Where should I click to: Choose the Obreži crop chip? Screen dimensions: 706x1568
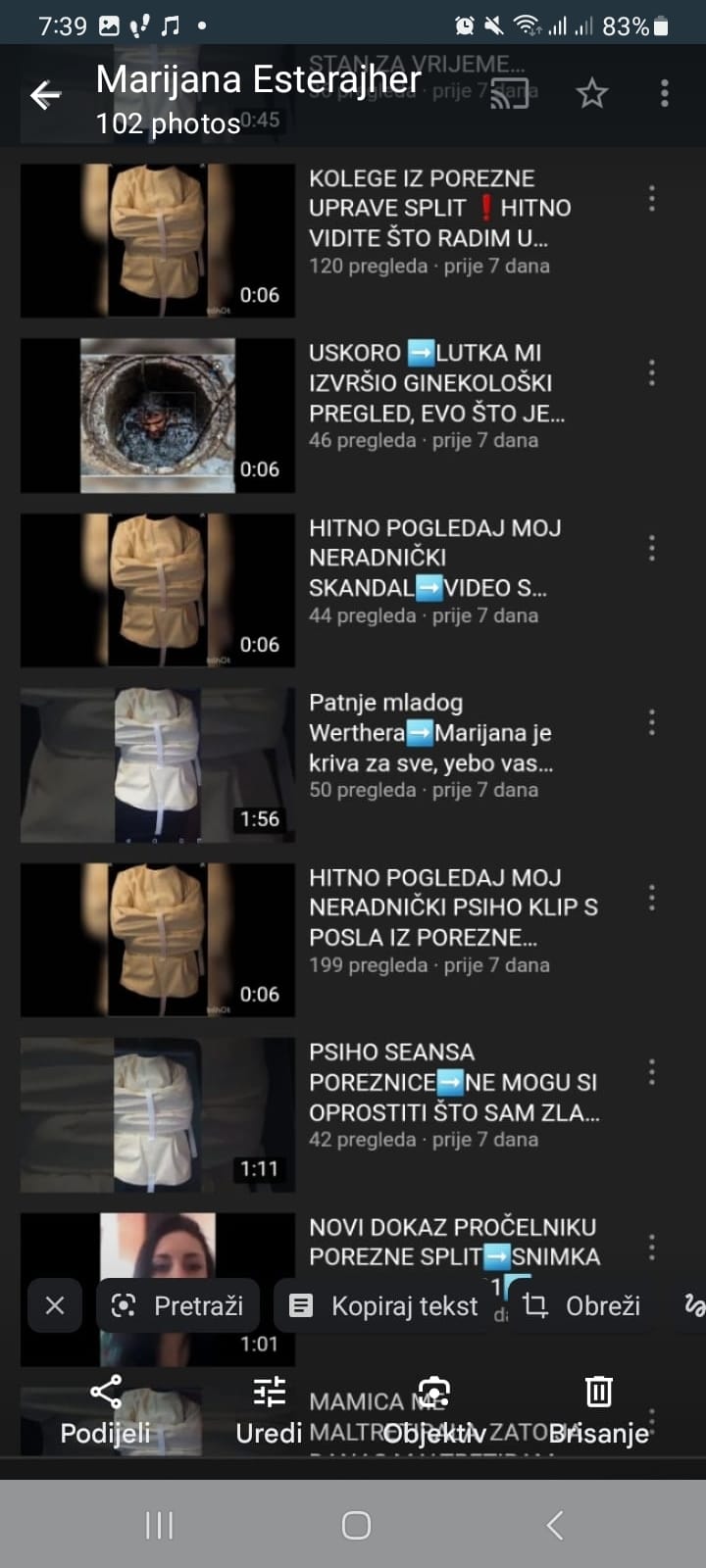pyautogui.click(x=581, y=1305)
